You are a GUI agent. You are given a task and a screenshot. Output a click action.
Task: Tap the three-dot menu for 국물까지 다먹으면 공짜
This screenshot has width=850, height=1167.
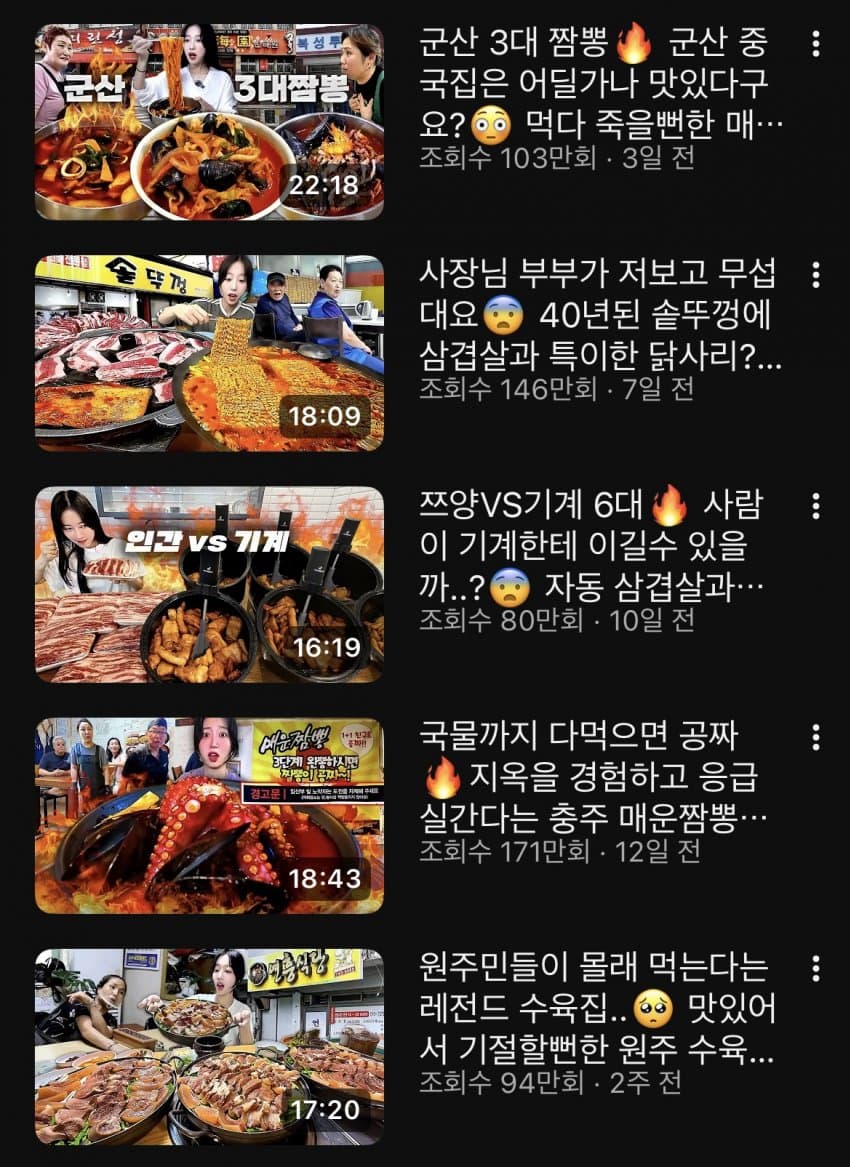[x=816, y=737]
